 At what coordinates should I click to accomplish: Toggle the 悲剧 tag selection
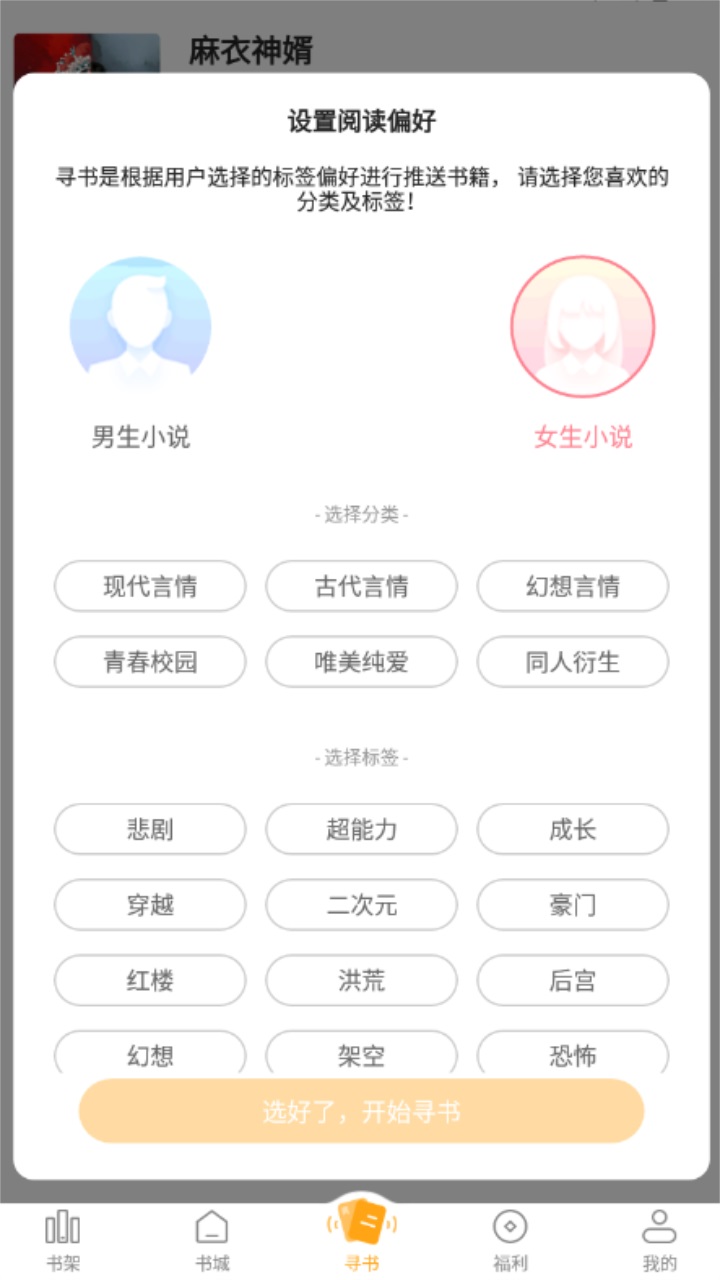pos(150,829)
